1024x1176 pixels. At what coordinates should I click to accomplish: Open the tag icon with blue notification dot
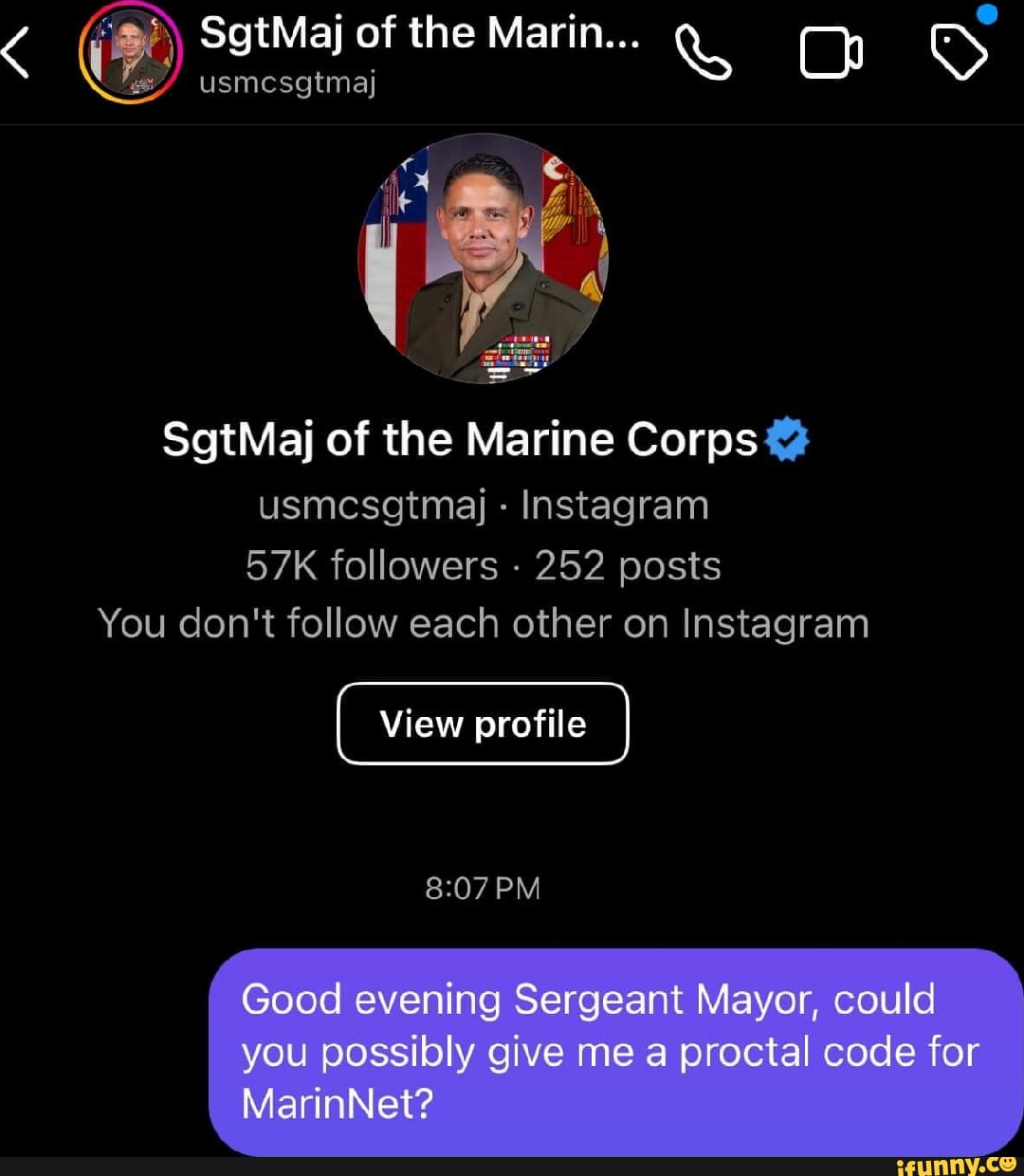(x=960, y=52)
